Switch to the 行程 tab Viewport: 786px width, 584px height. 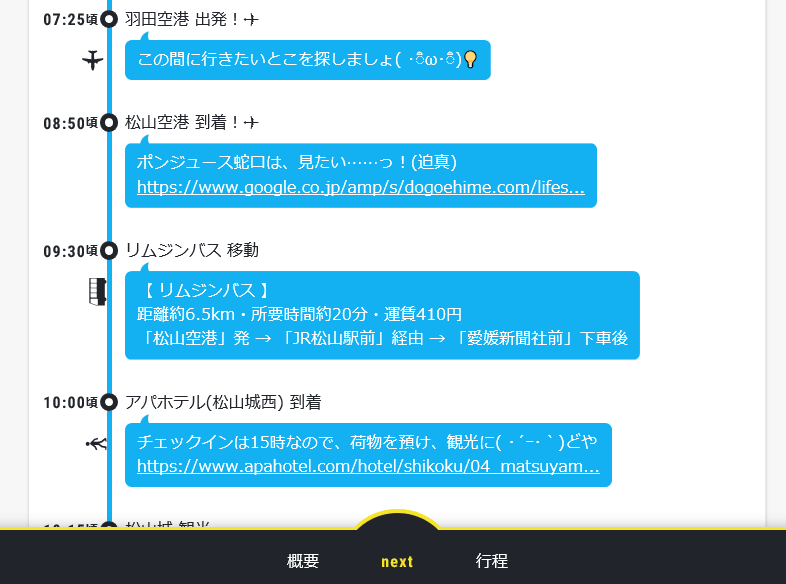(x=492, y=561)
